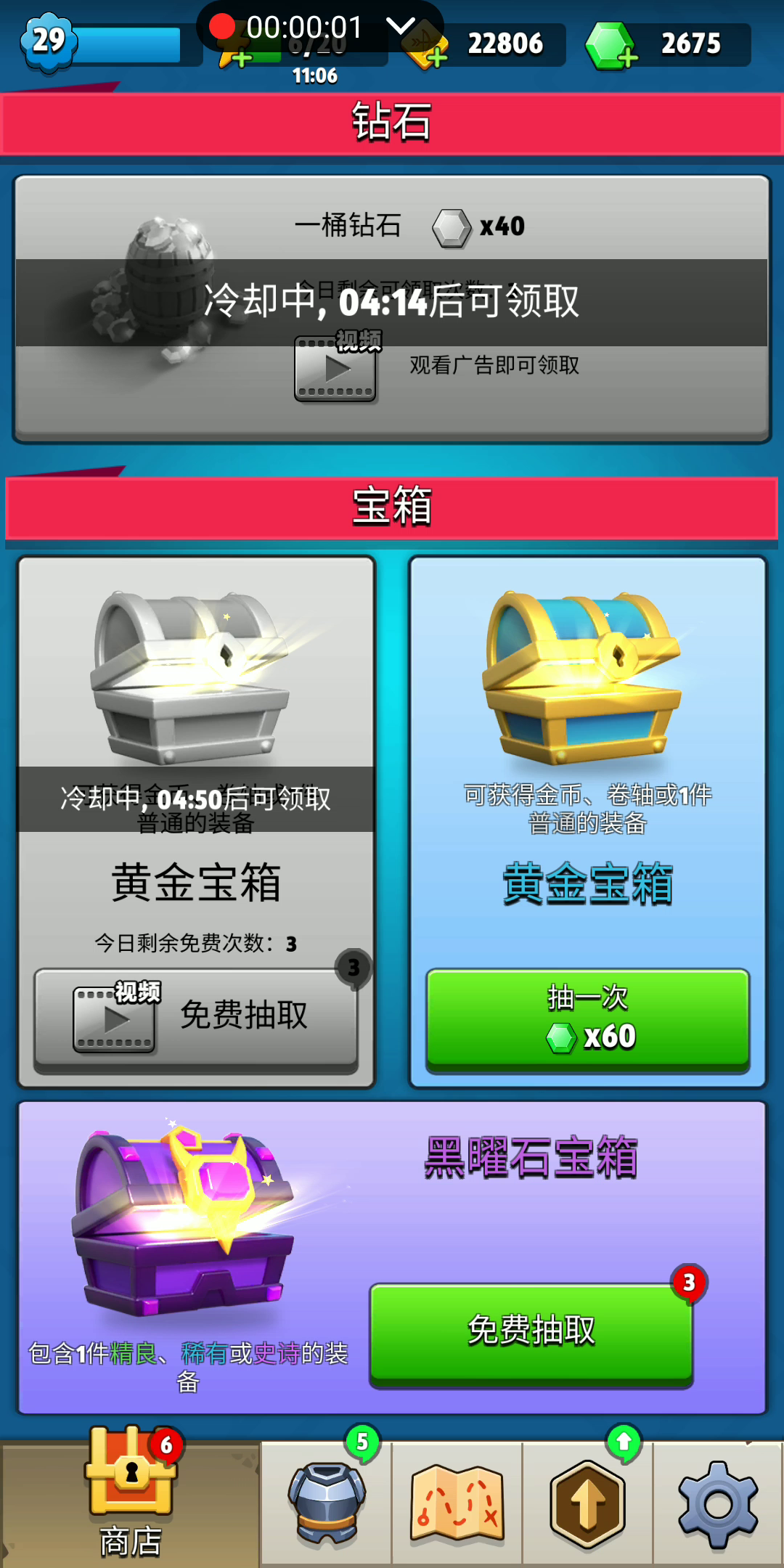Open the settings gear tab

click(719, 1504)
